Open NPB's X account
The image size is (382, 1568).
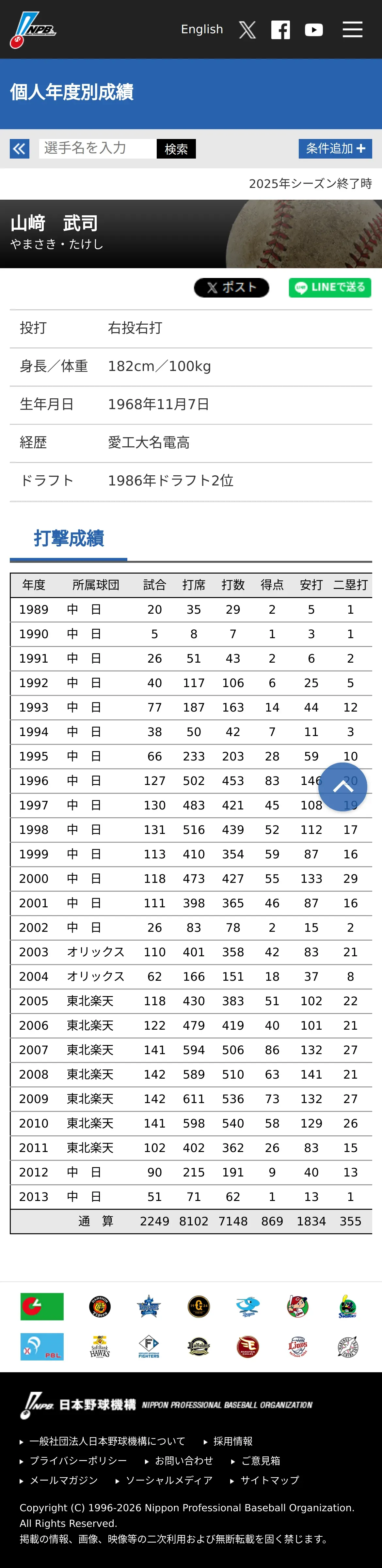(247, 29)
